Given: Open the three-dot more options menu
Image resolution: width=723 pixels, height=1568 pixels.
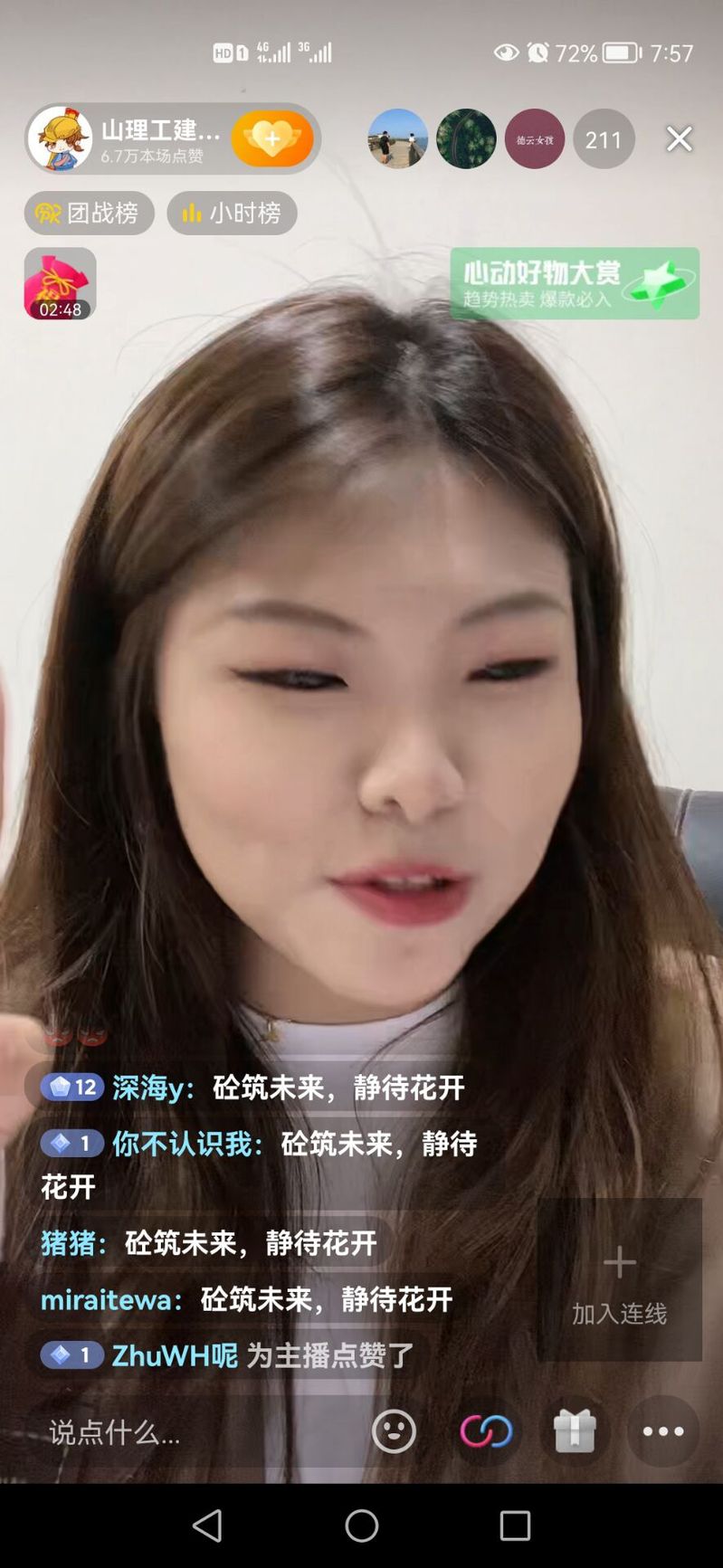Looking at the screenshot, I should (663, 1431).
